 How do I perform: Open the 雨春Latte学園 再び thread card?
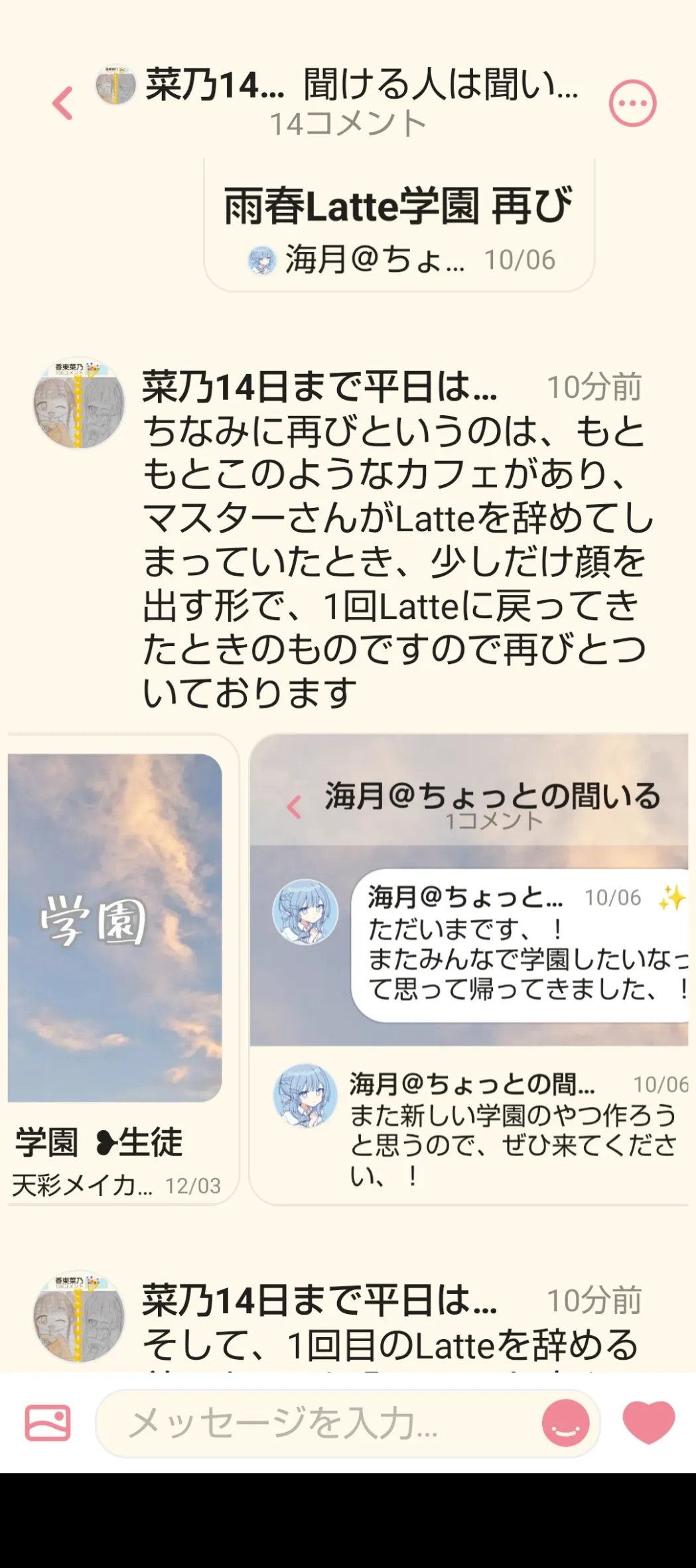[x=399, y=226]
